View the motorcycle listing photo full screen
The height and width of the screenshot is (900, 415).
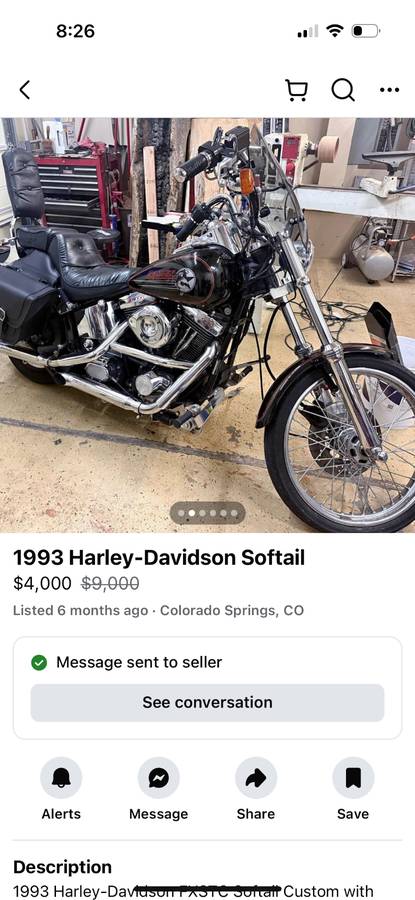[207, 325]
